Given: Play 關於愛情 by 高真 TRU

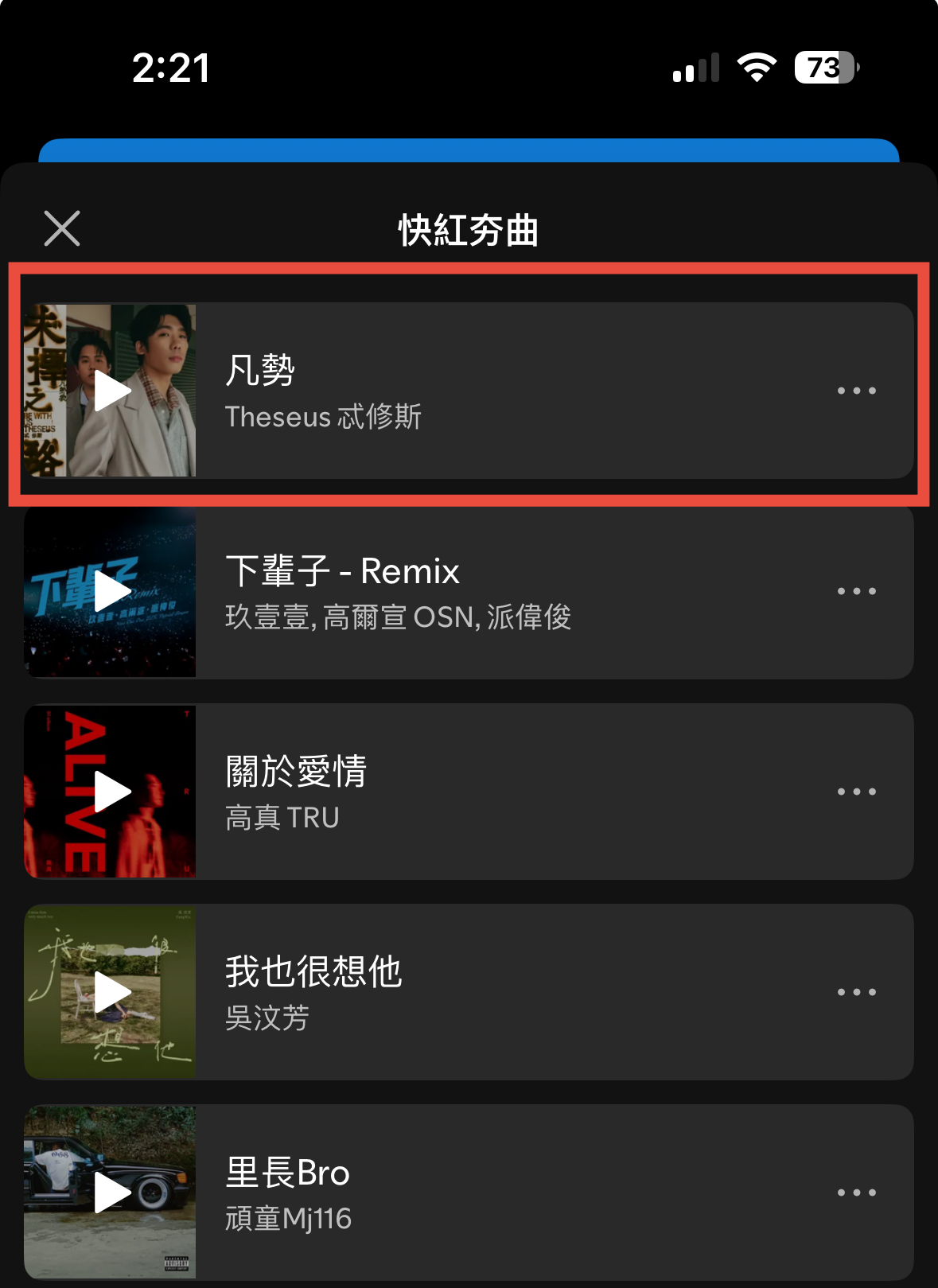Looking at the screenshot, I should 111,792.
